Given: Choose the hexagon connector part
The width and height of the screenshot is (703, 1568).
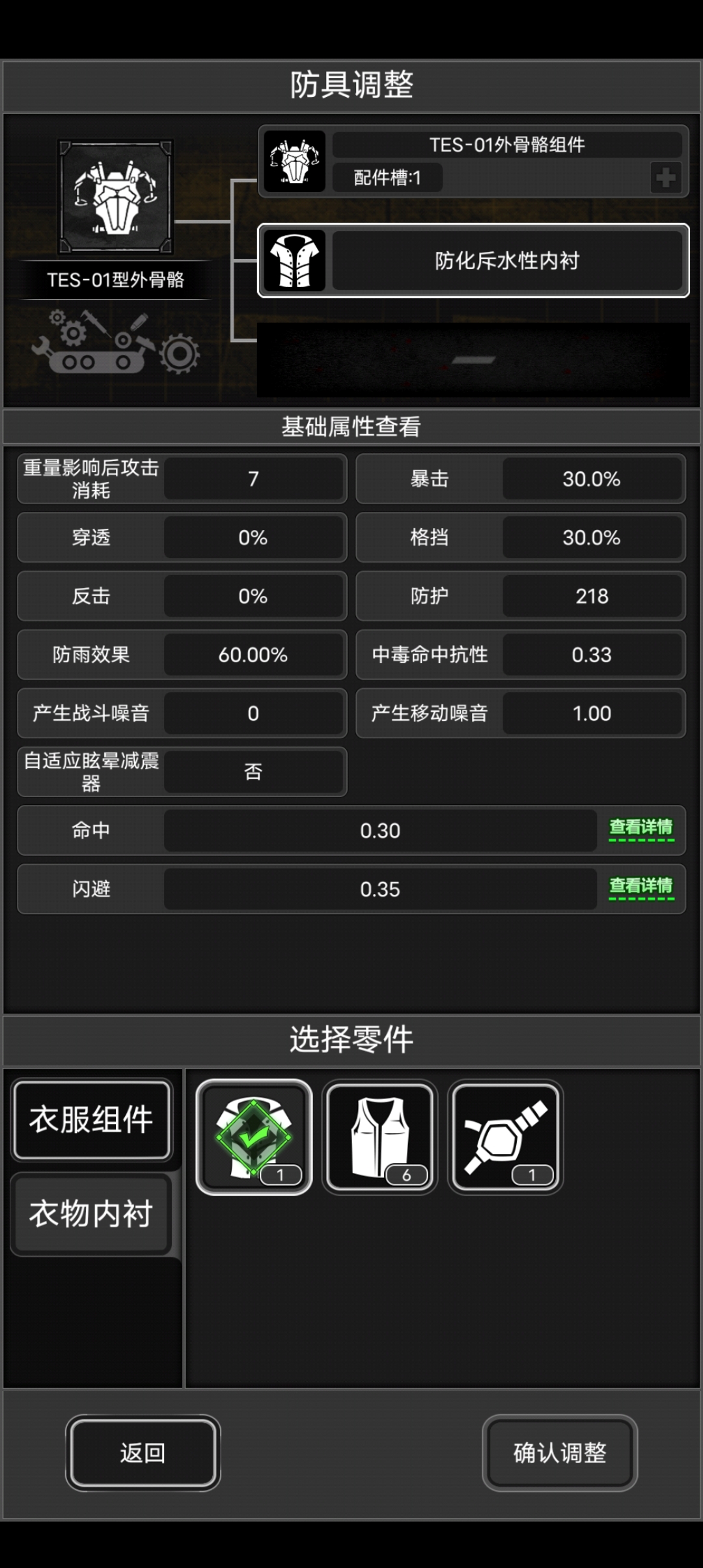Looking at the screenshot, I should click(x=505, y=1137).
